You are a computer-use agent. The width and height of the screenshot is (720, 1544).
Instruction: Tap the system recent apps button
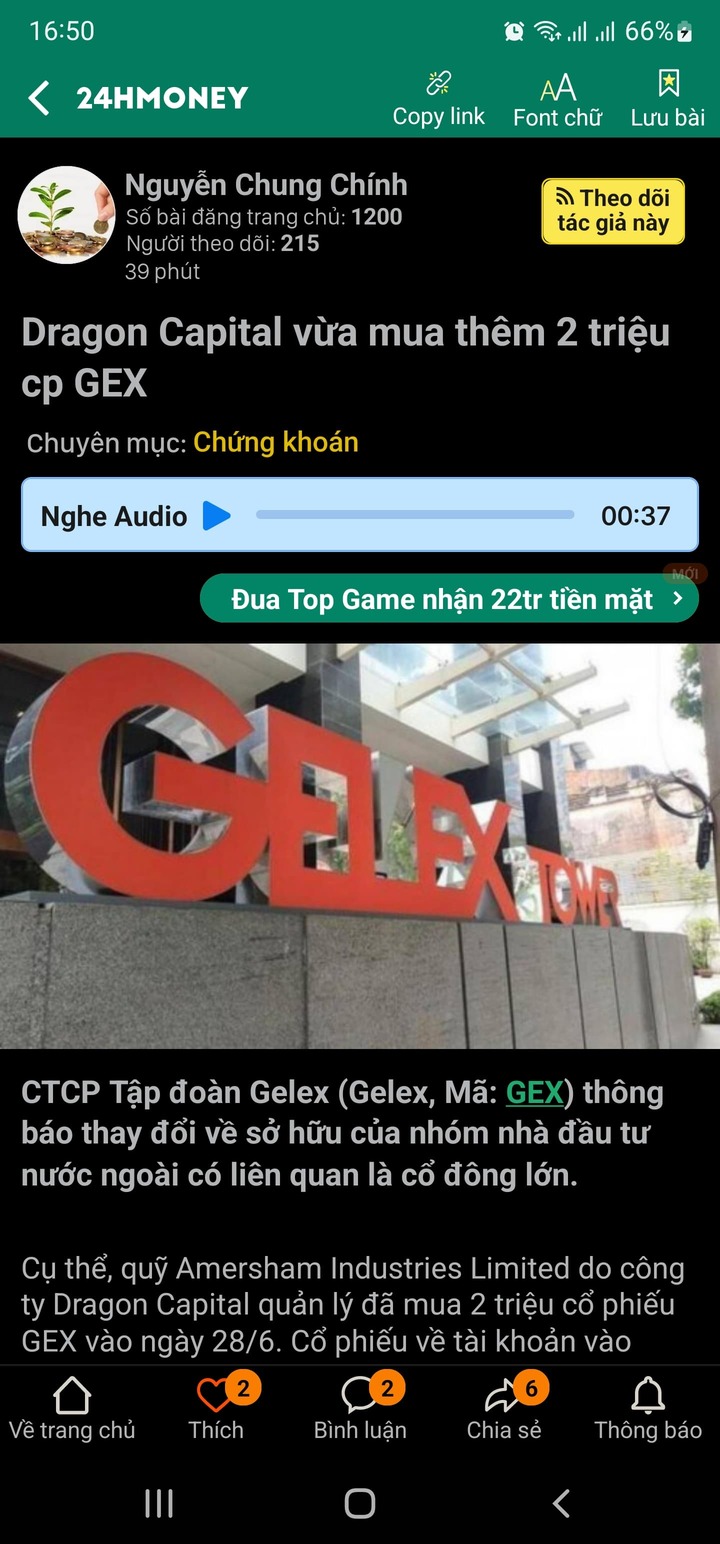click(159, 1503)
